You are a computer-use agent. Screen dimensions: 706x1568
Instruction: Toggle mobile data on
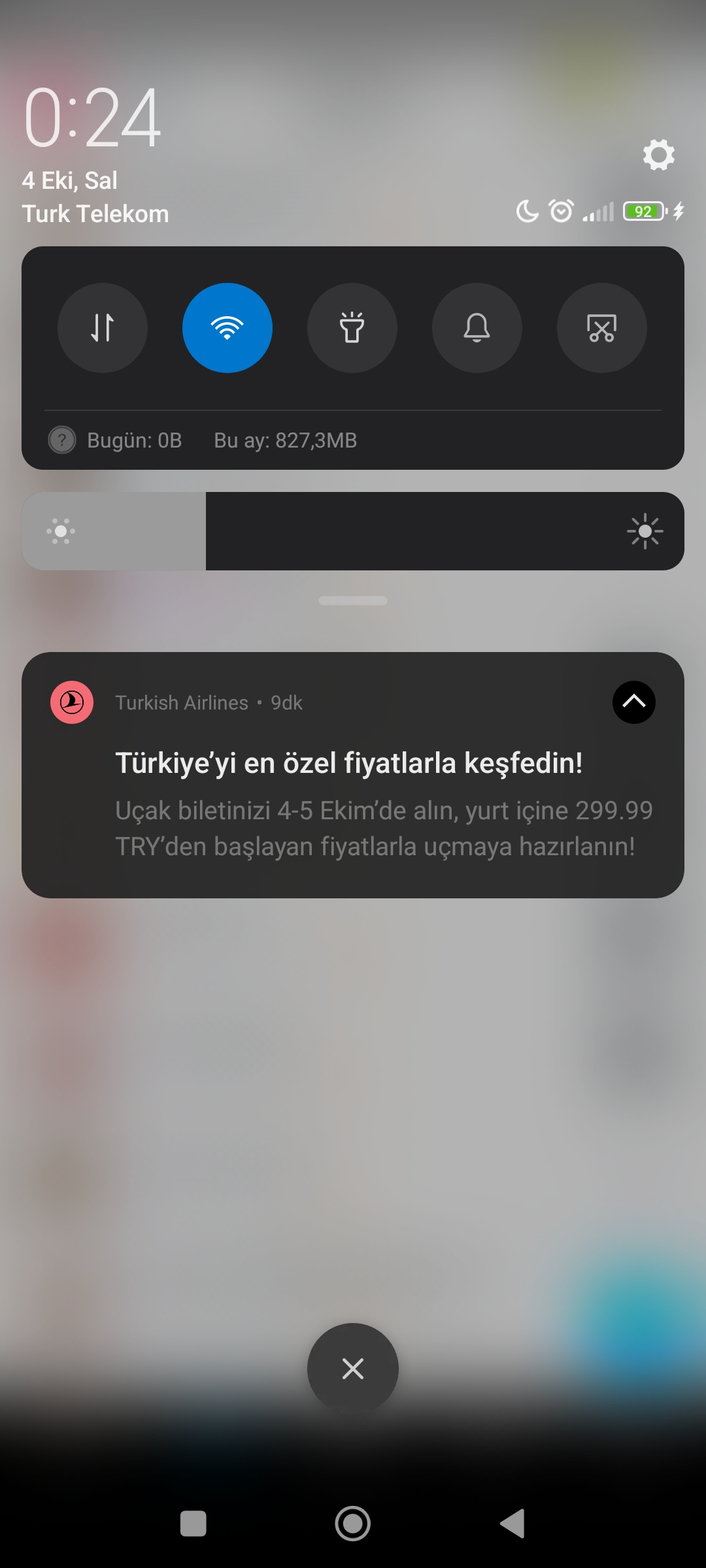pos(103,328)
